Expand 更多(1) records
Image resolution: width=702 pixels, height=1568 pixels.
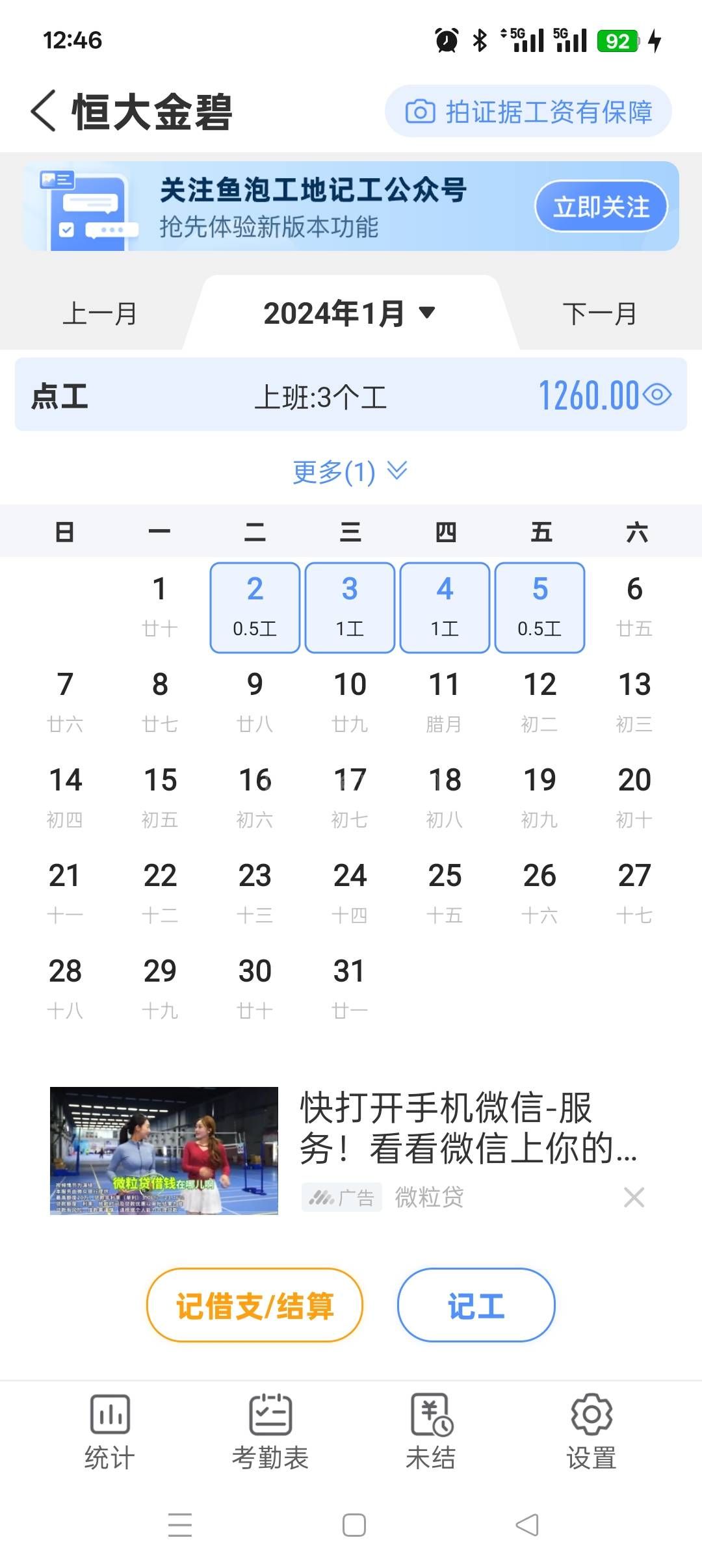(x=350, y=471)
